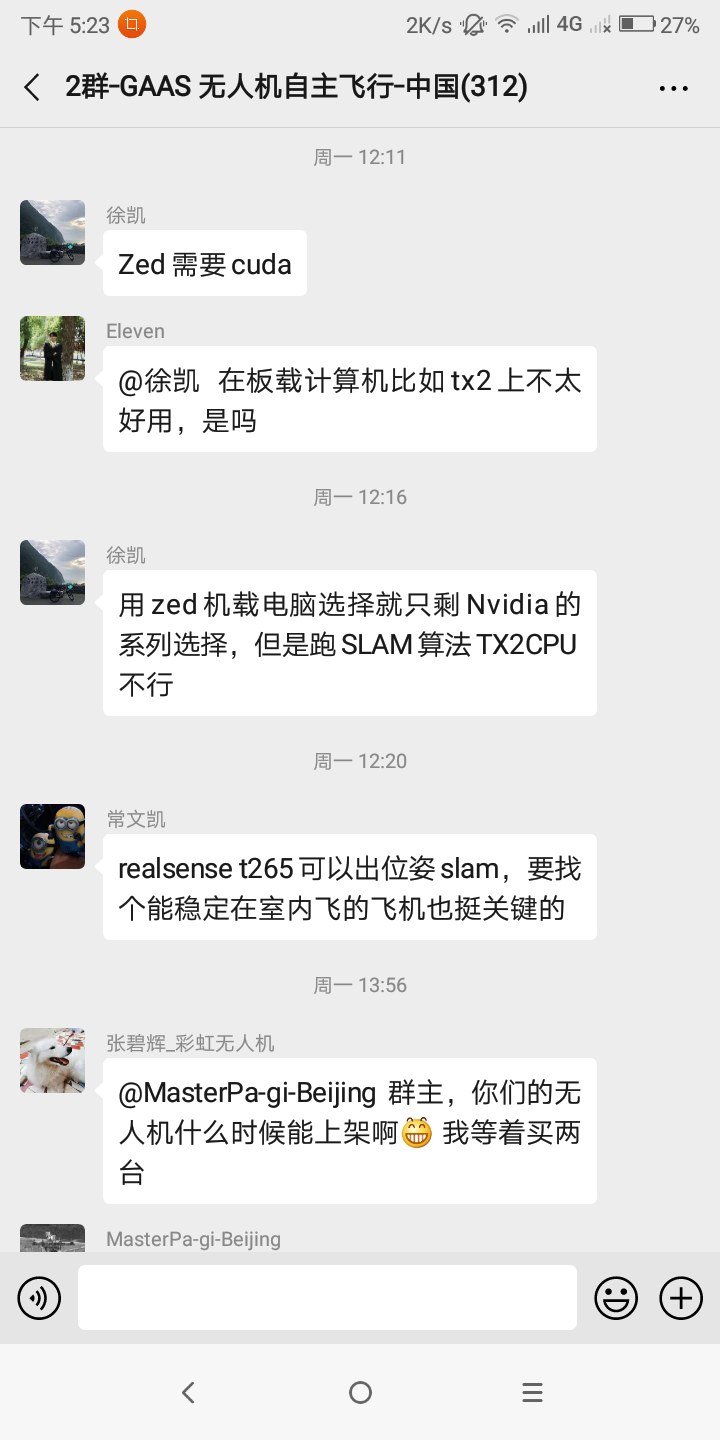
Task: Open 常文凯's minion avatar
Action: point(52,836)
